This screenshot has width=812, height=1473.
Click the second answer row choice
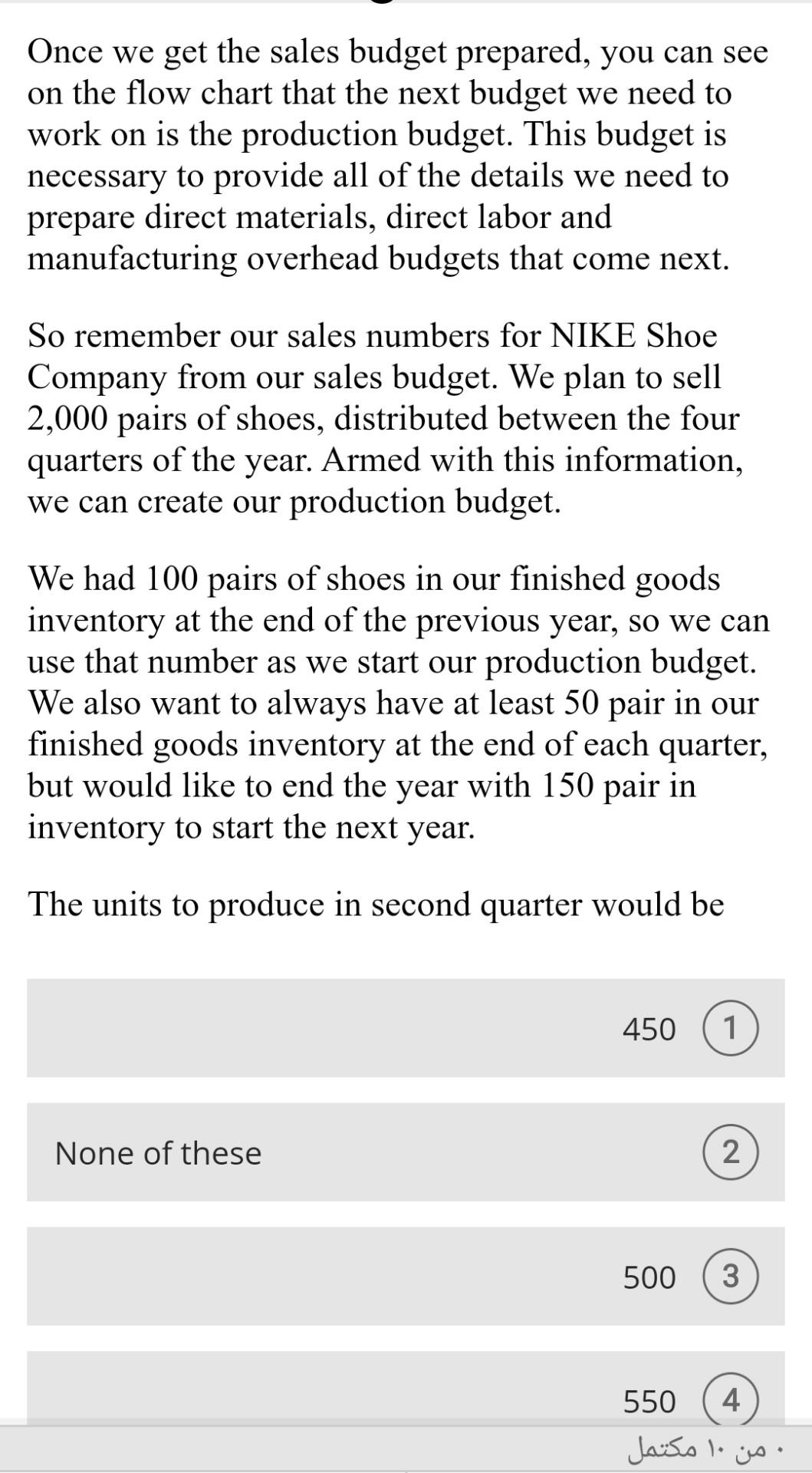point(405,1152)
